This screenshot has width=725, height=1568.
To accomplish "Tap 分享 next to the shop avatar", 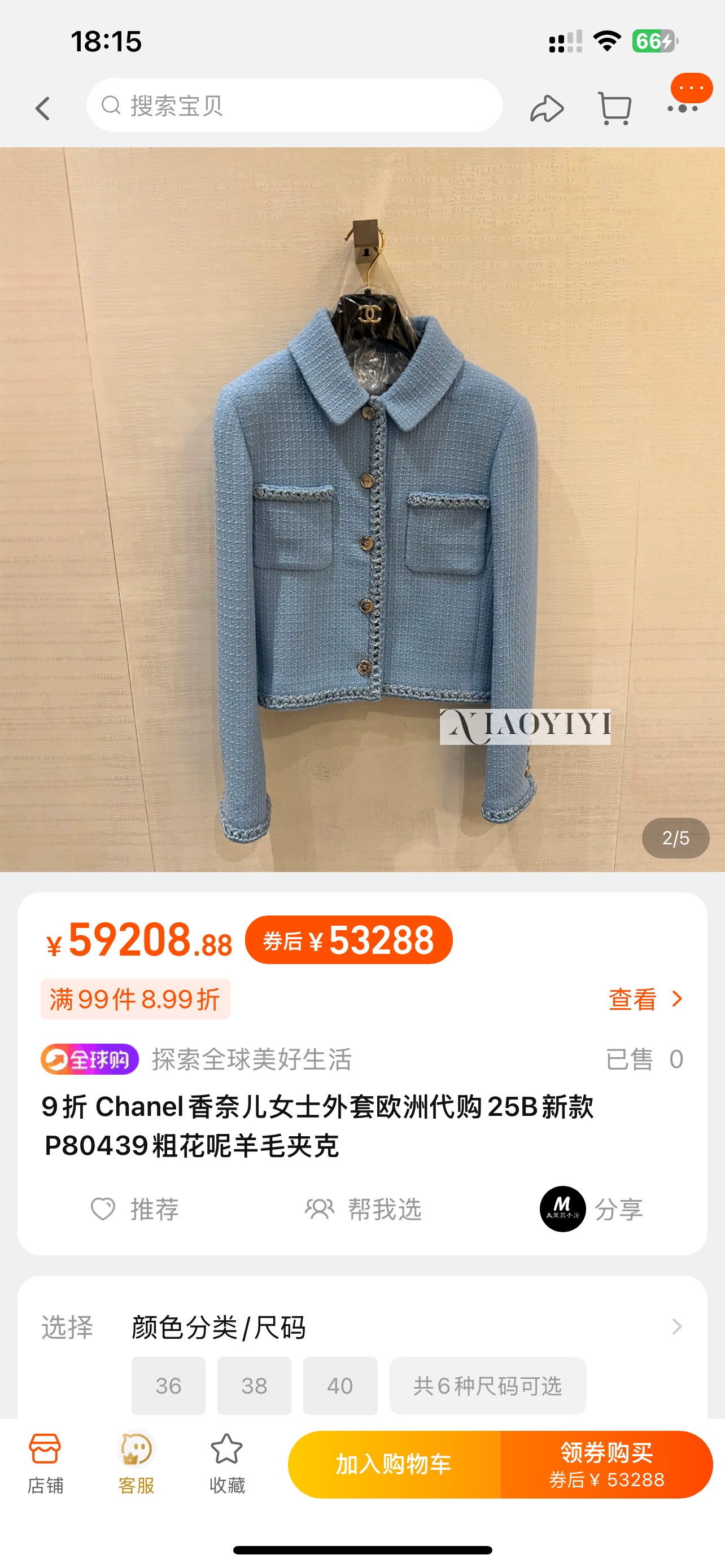I will [x=618, y=1209].
